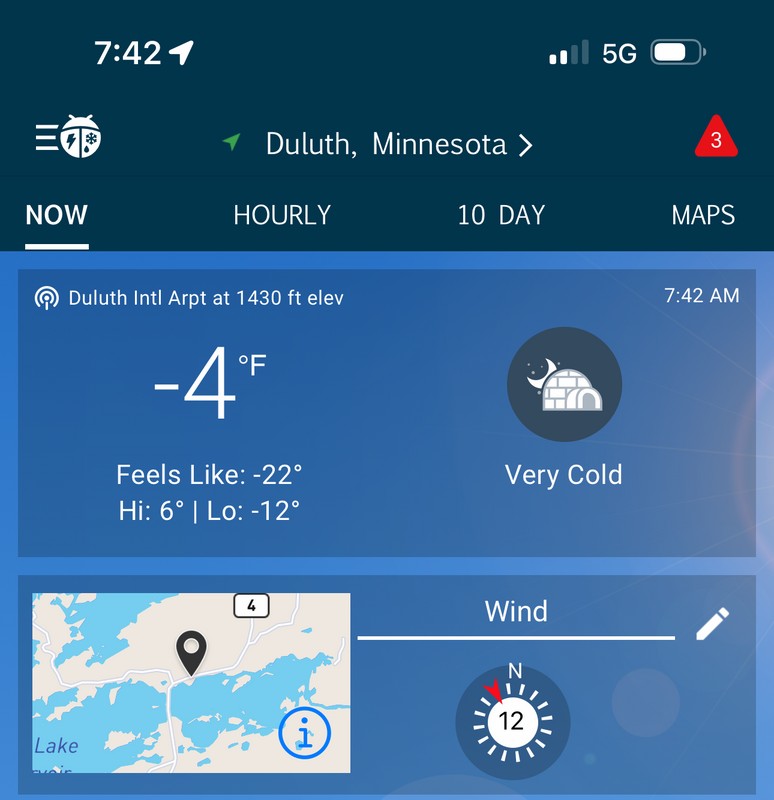The width and height of the screenshot is (774, 800).
Task: View the three weather alerts
Action: (716, 140)
